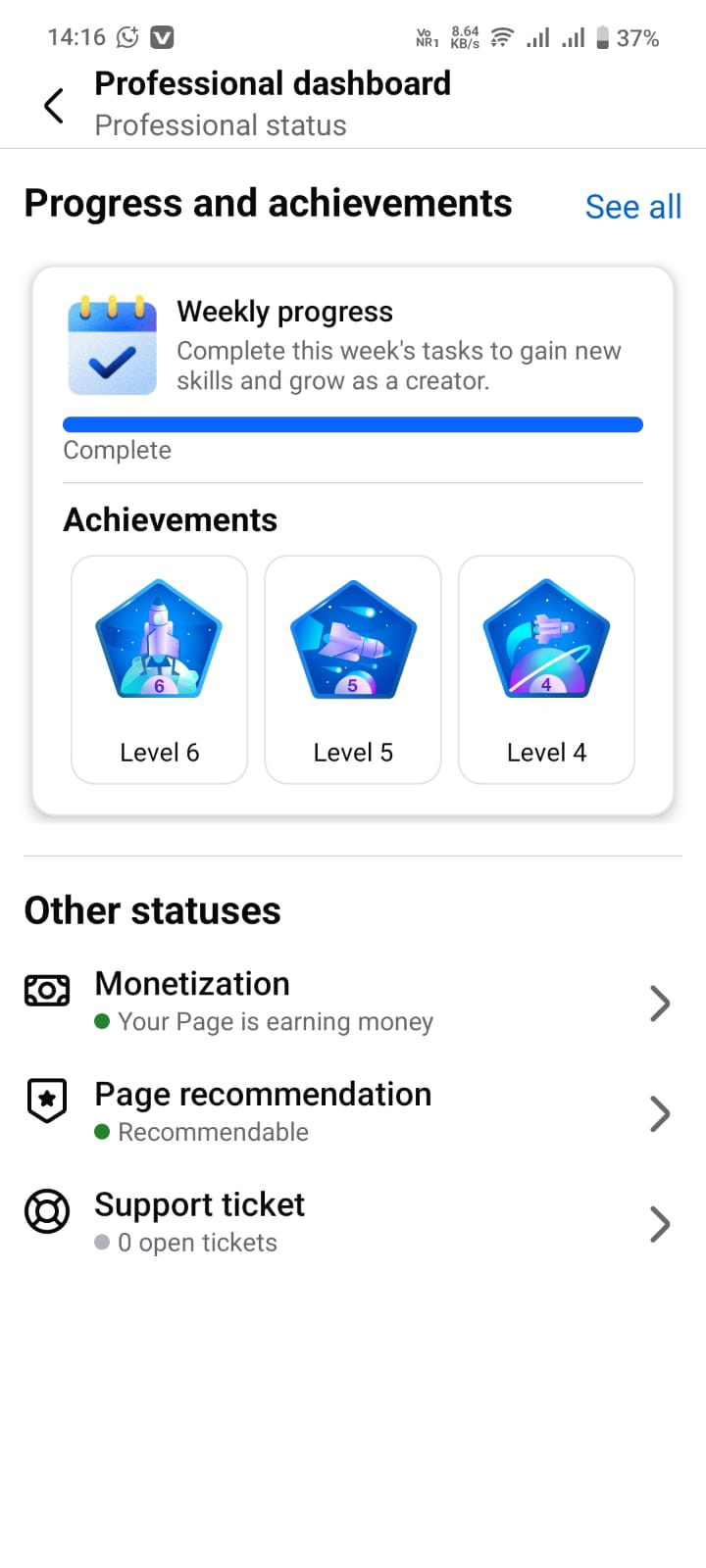View the Level 4 achievement badge

pyautogui.click(x=546, y=668)
